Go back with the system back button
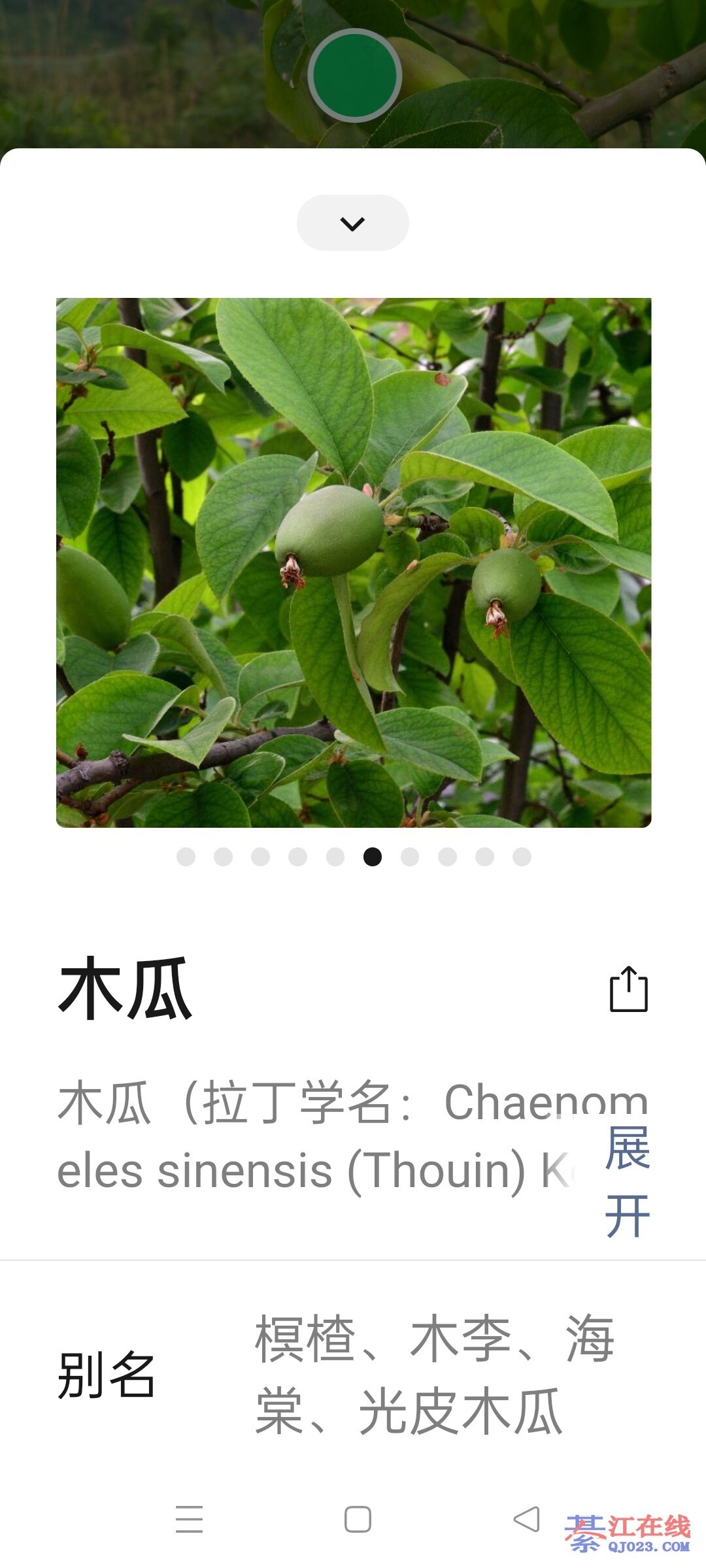 [527, 1519]
